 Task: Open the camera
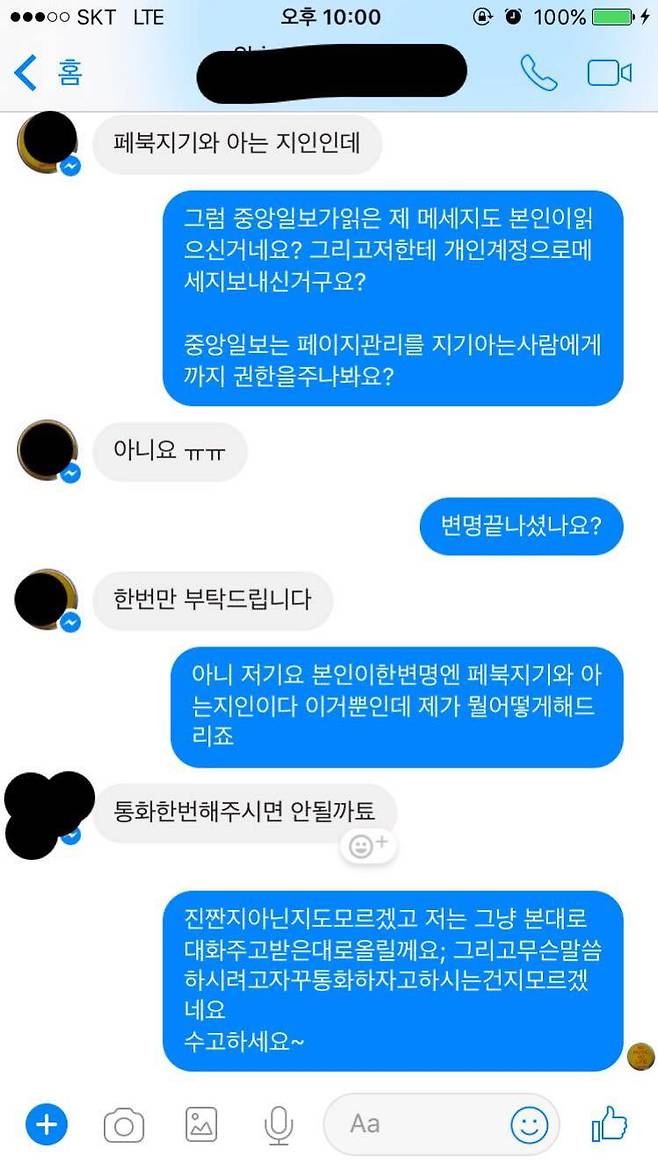(x=124, y=1126)
